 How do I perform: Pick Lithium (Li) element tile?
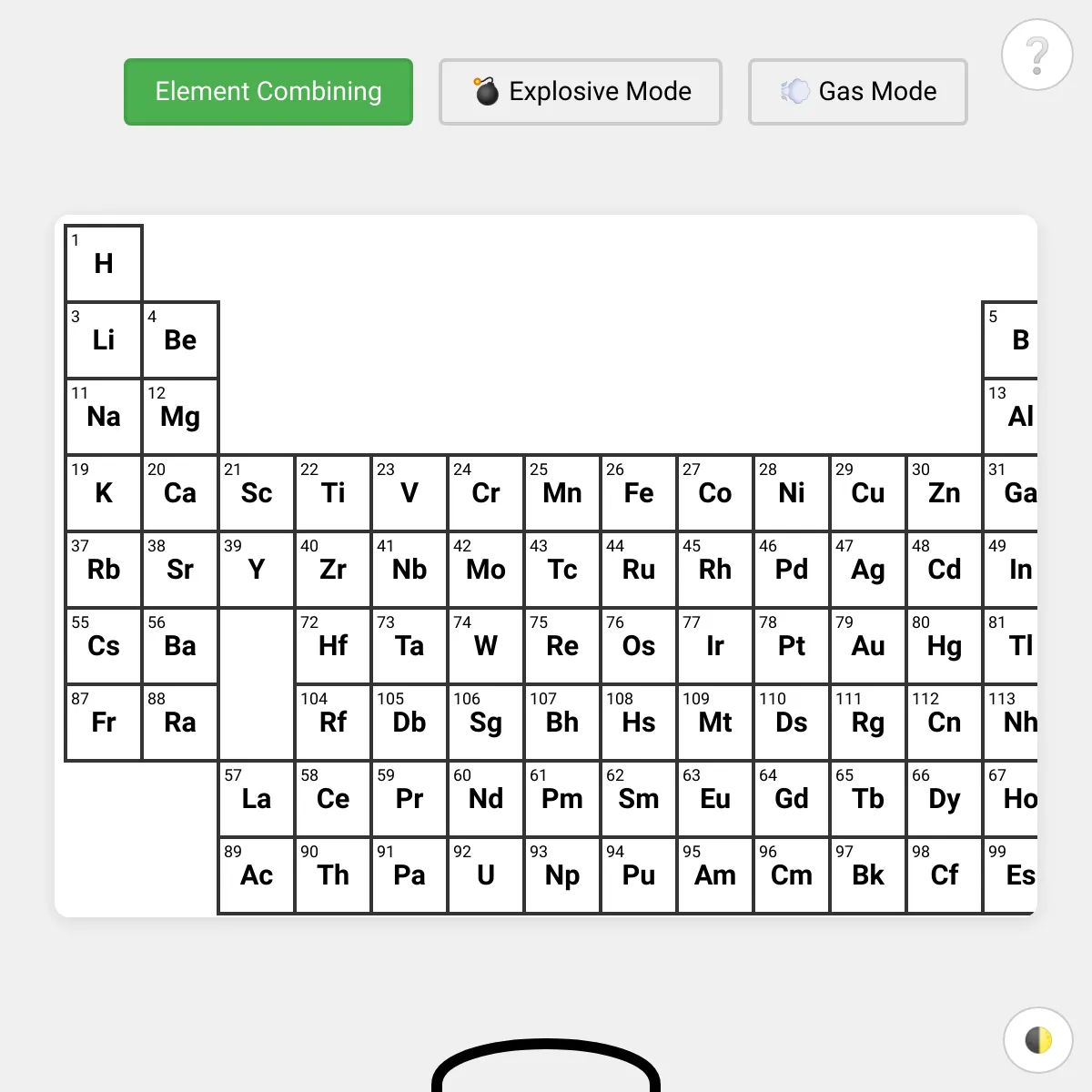point(104,340)
